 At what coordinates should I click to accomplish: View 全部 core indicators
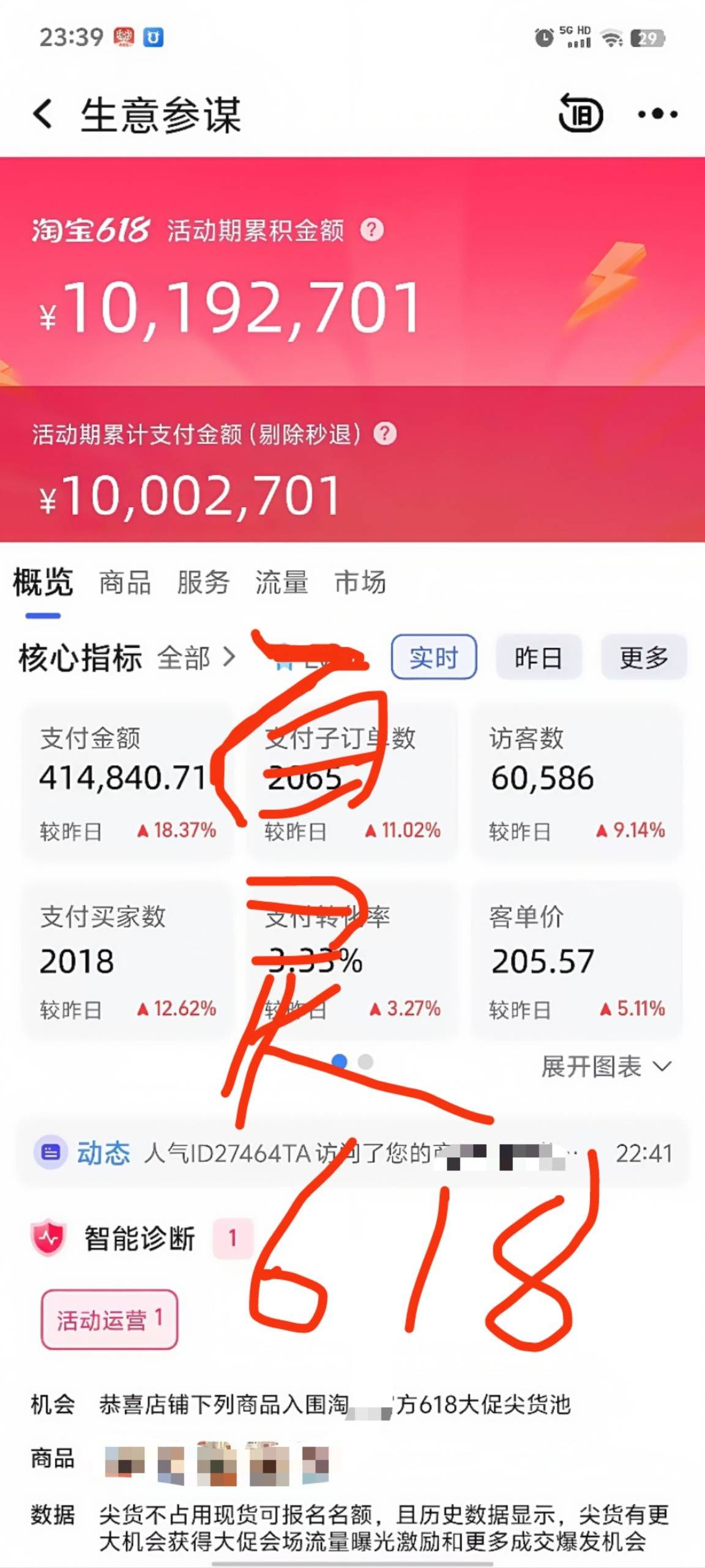195,658
